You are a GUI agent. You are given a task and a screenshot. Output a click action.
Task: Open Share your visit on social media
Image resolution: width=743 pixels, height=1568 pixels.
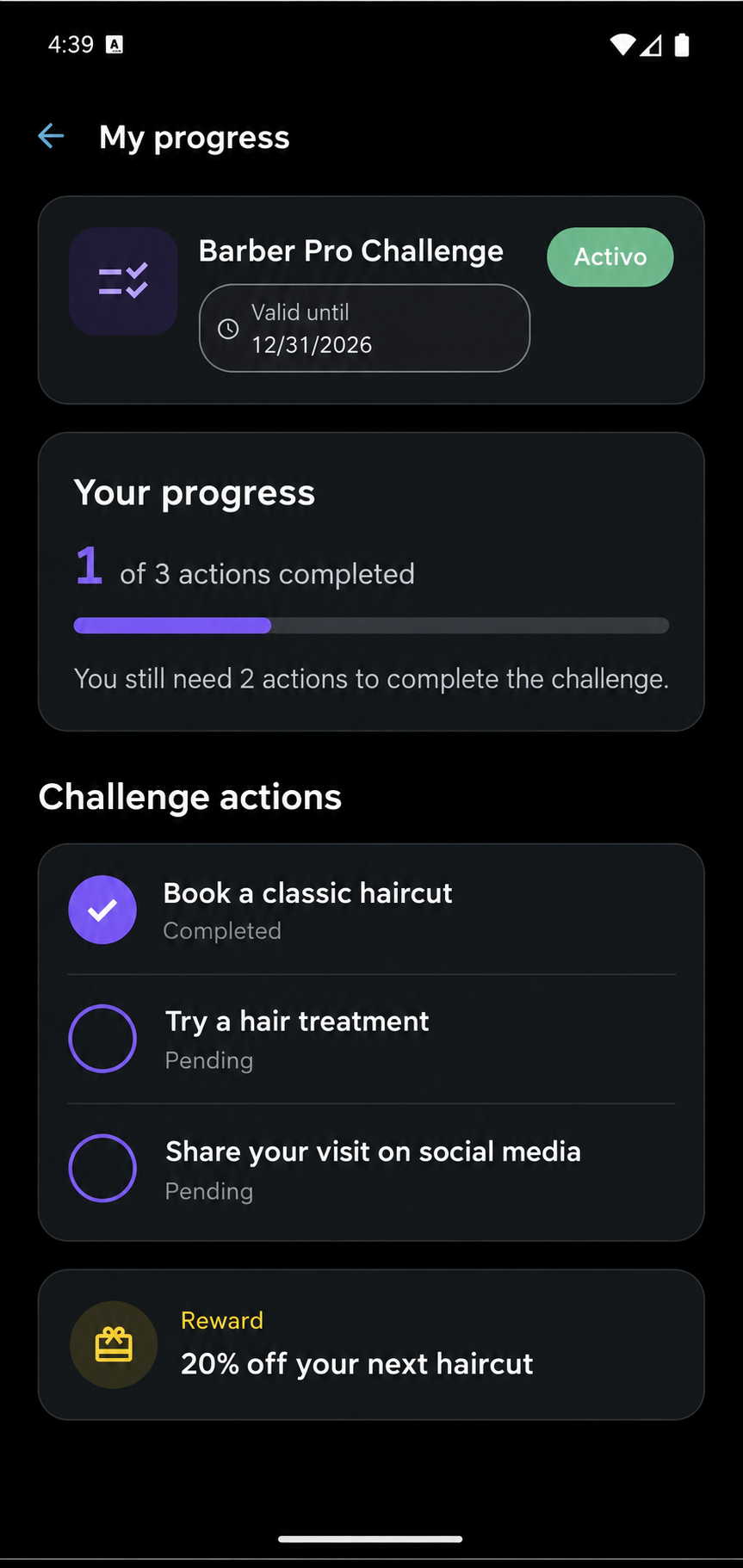pos(371,1170)
